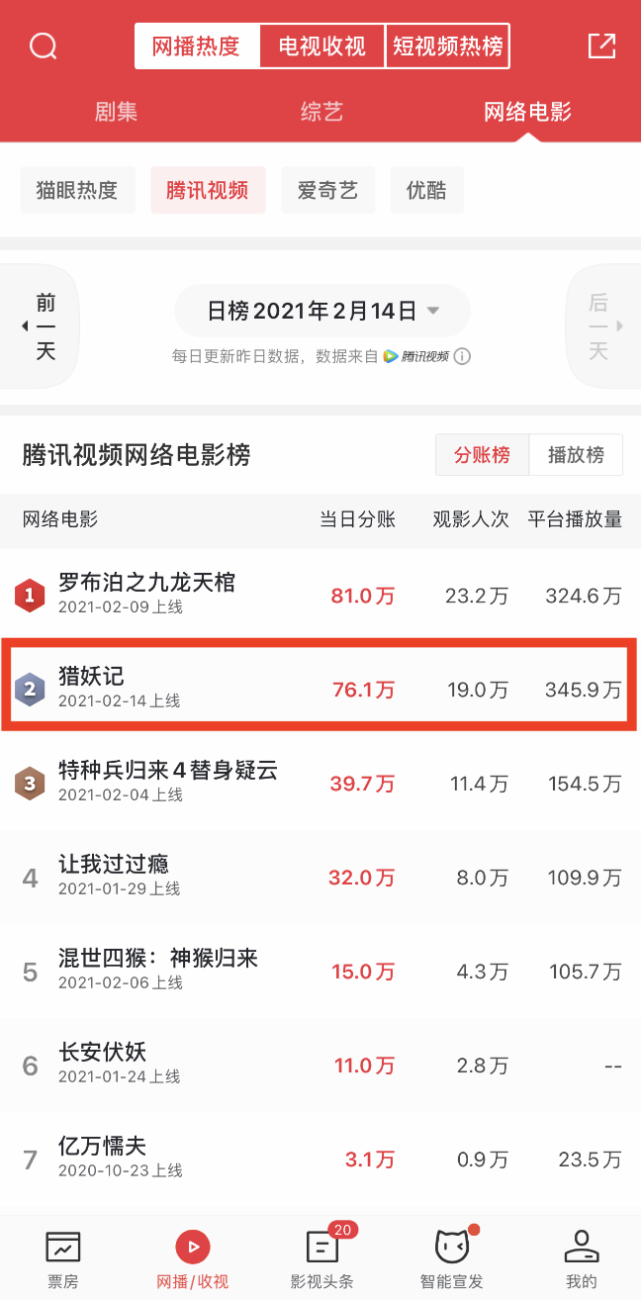Open 让我过过瘾 movie row
The width and height of the screenshot is (641, 1300).
(x=320, y=877)
